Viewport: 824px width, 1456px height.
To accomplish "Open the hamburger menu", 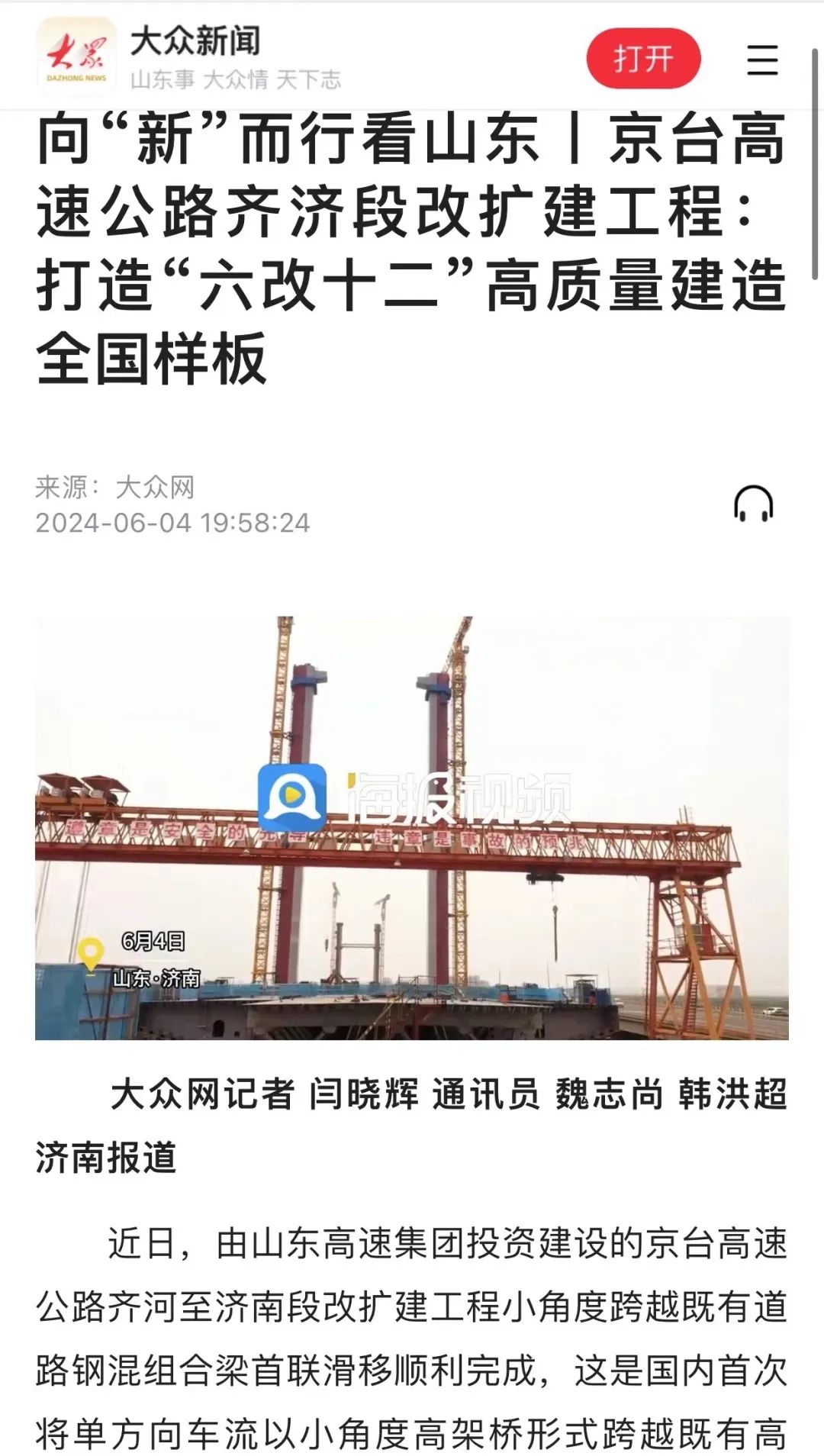I will pos(761,60).
